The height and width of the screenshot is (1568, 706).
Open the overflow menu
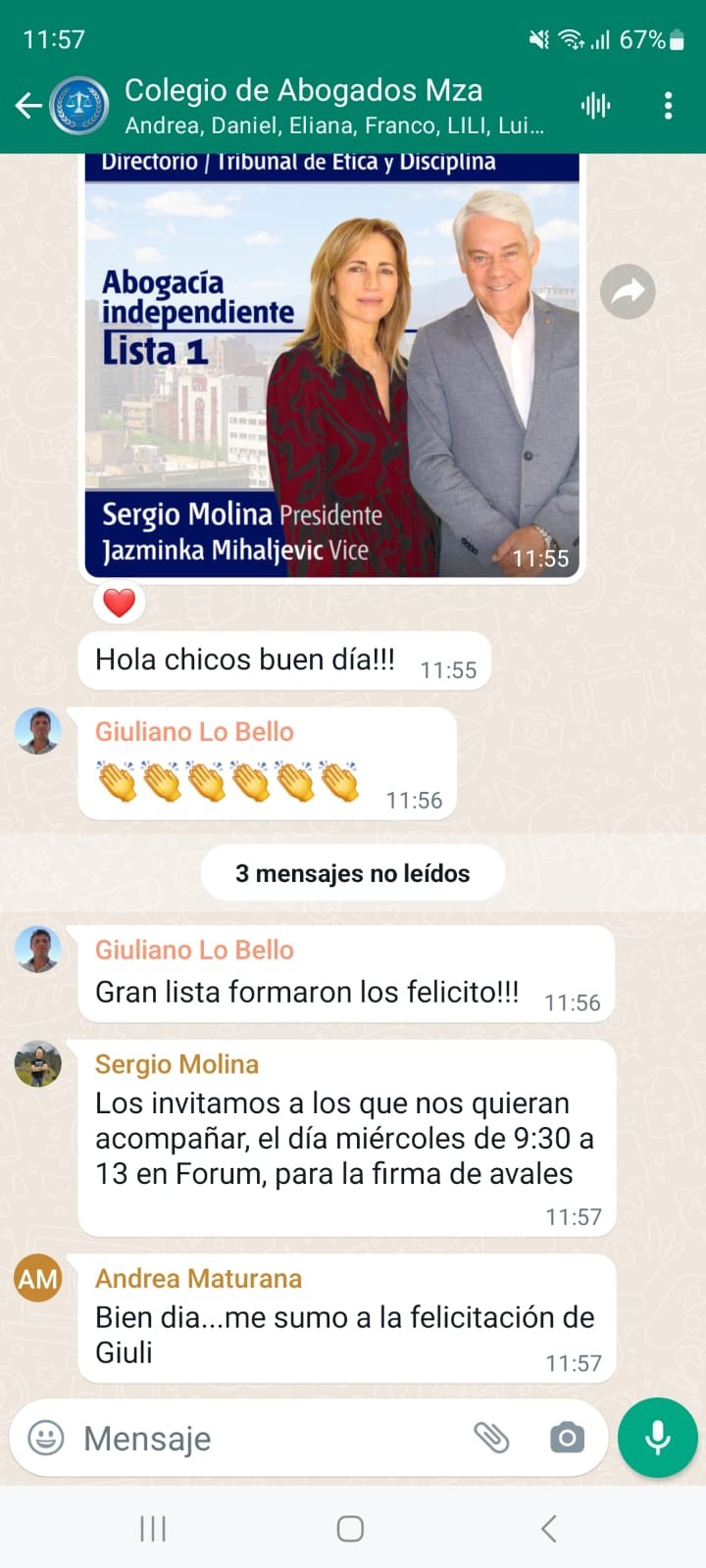coord(668,106)
